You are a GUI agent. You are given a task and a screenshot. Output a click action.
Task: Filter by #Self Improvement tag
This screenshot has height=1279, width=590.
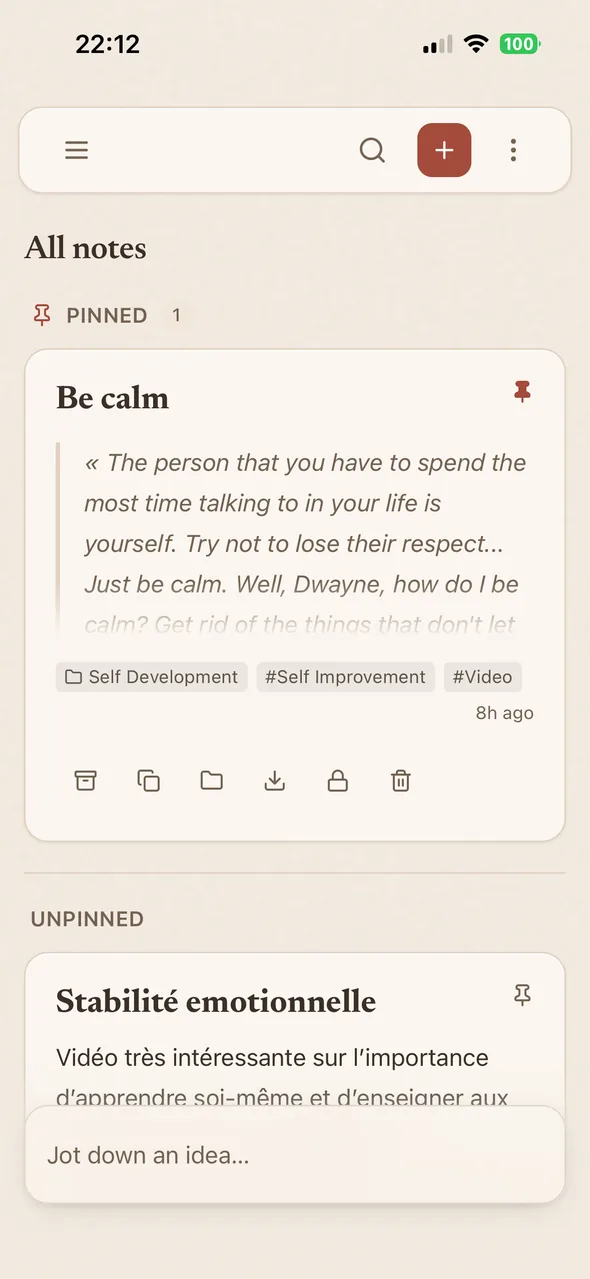(345, 677)
